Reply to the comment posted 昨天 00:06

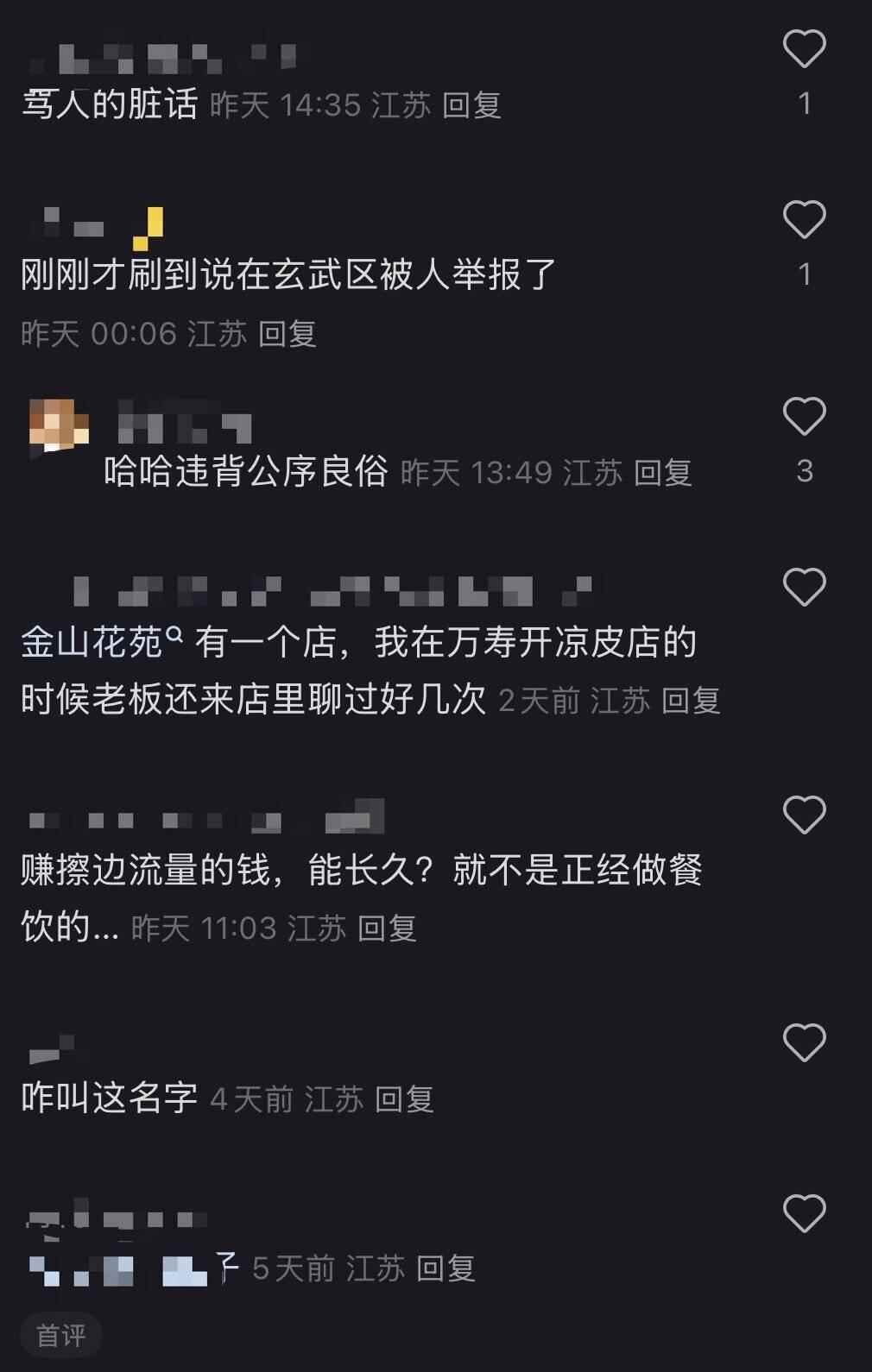pos(288,334)
